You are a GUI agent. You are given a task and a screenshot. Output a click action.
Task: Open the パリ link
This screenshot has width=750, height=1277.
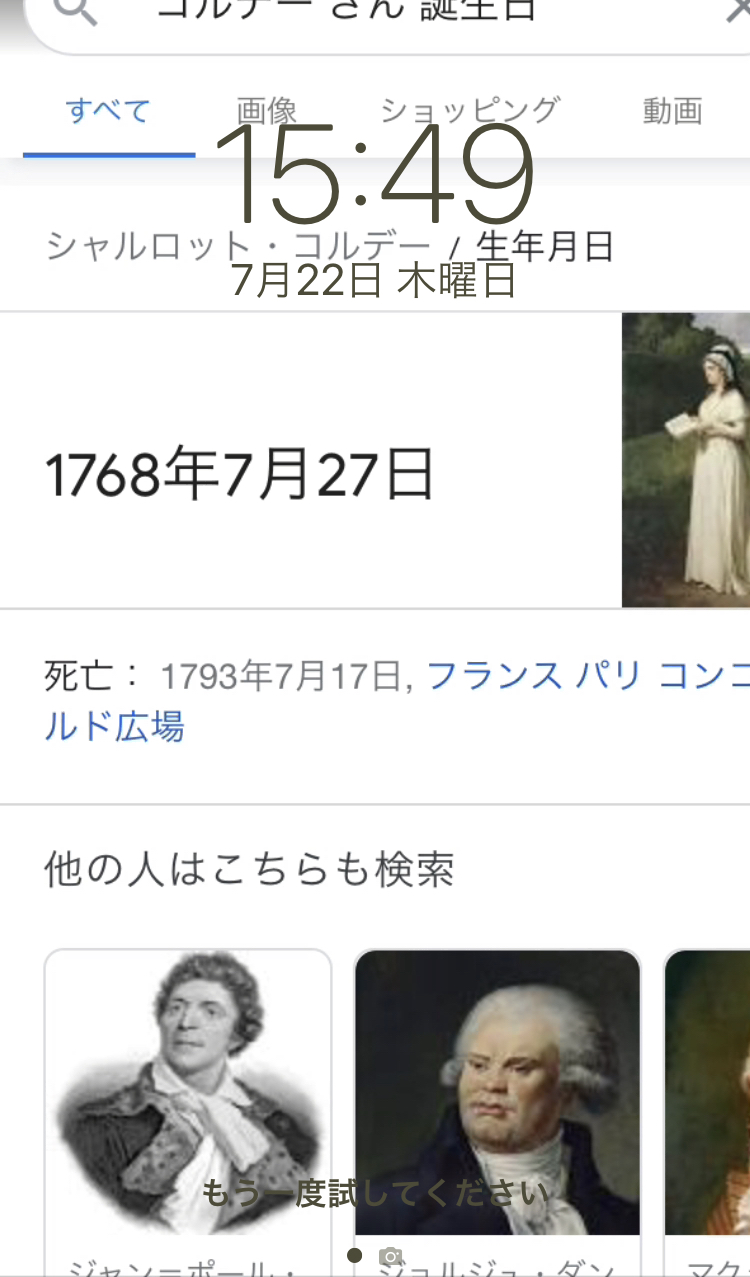[608, 677]
